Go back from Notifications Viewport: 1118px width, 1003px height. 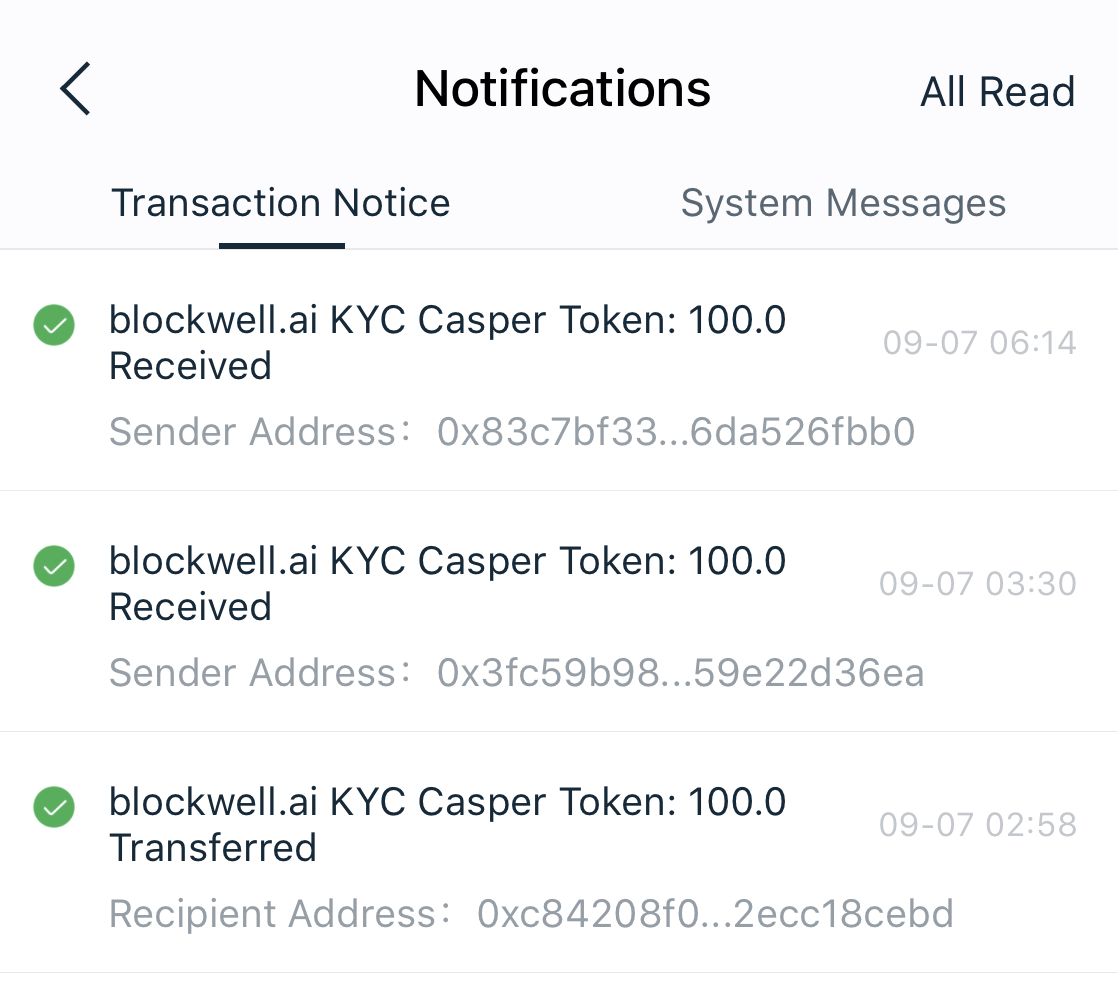(75, 89)
